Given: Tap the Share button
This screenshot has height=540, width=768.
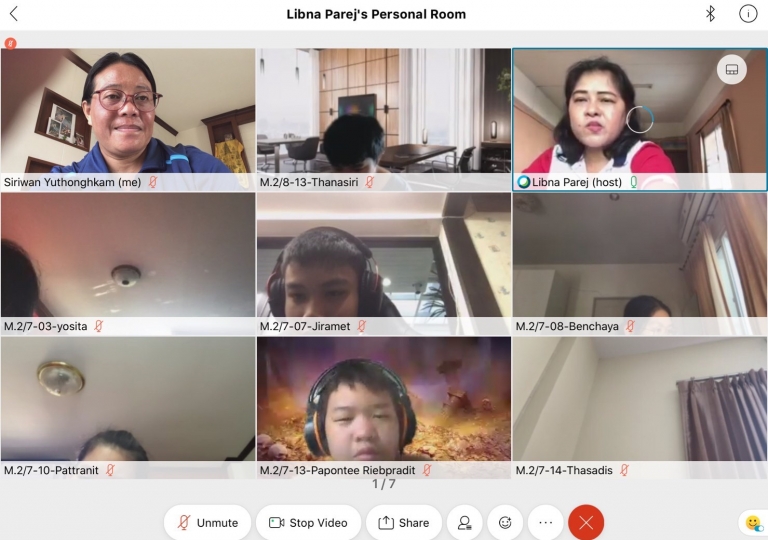Looking at the screenshot, I should (403, 522).
